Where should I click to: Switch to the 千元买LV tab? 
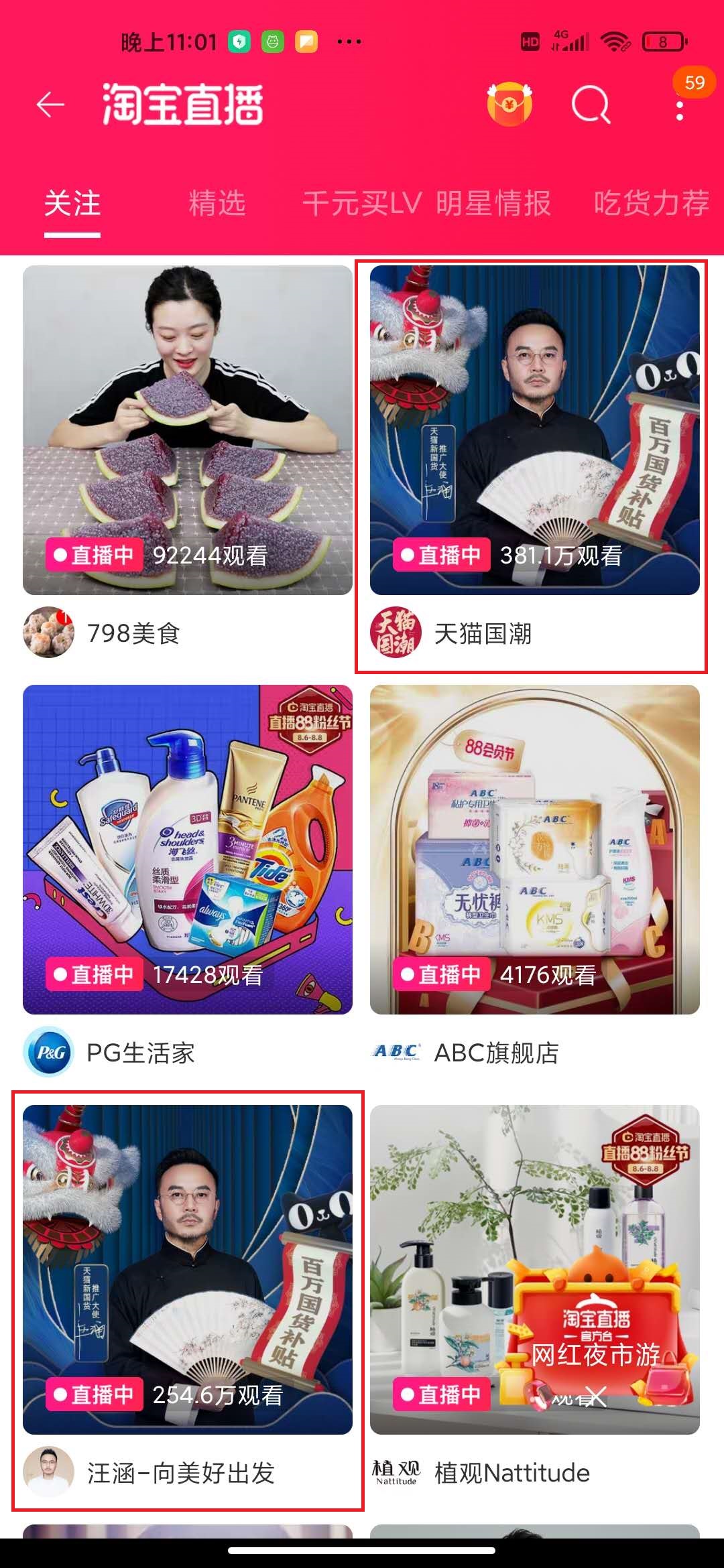coord(362,203)
